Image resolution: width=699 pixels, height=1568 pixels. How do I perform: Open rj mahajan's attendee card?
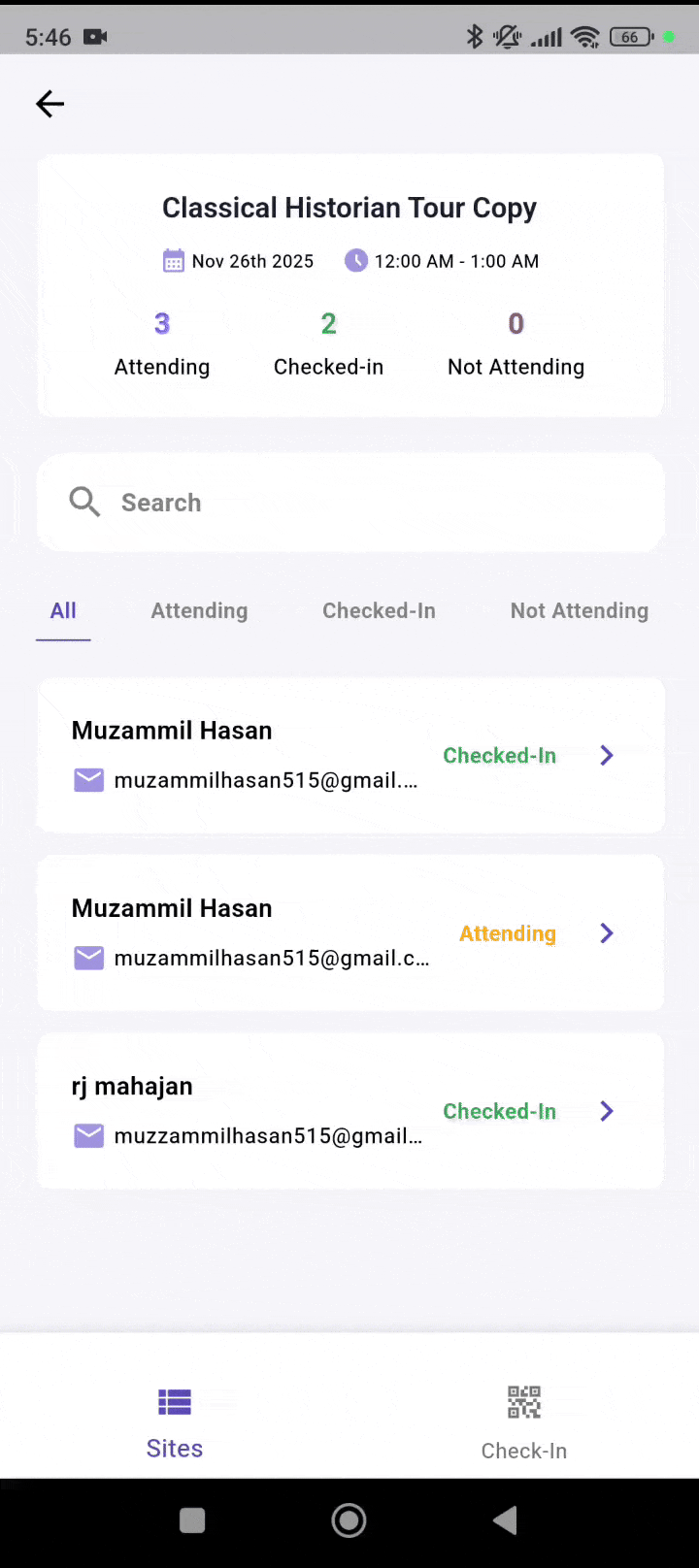coord(349,1110)
